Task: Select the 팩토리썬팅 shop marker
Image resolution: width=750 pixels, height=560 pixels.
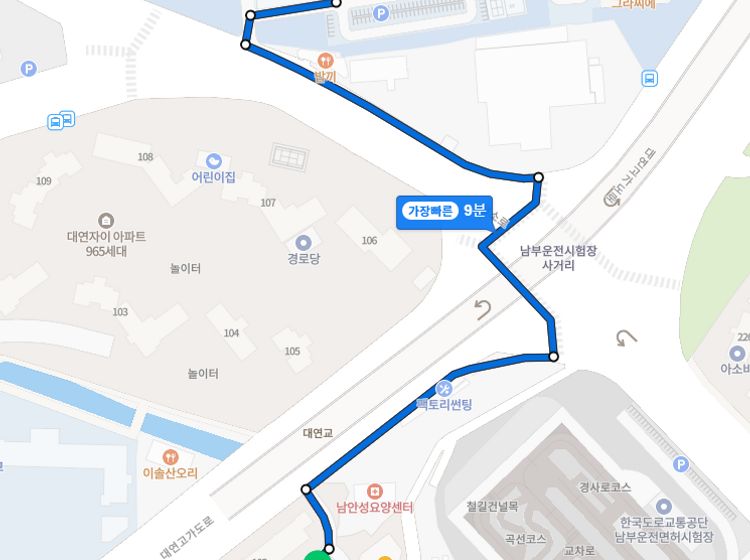Action: [x=444, y=389]
